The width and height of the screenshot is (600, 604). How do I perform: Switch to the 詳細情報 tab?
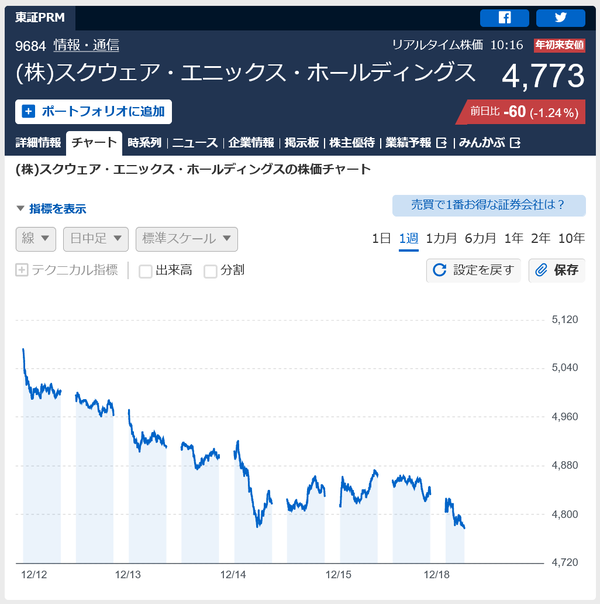(x=38, y=143)
